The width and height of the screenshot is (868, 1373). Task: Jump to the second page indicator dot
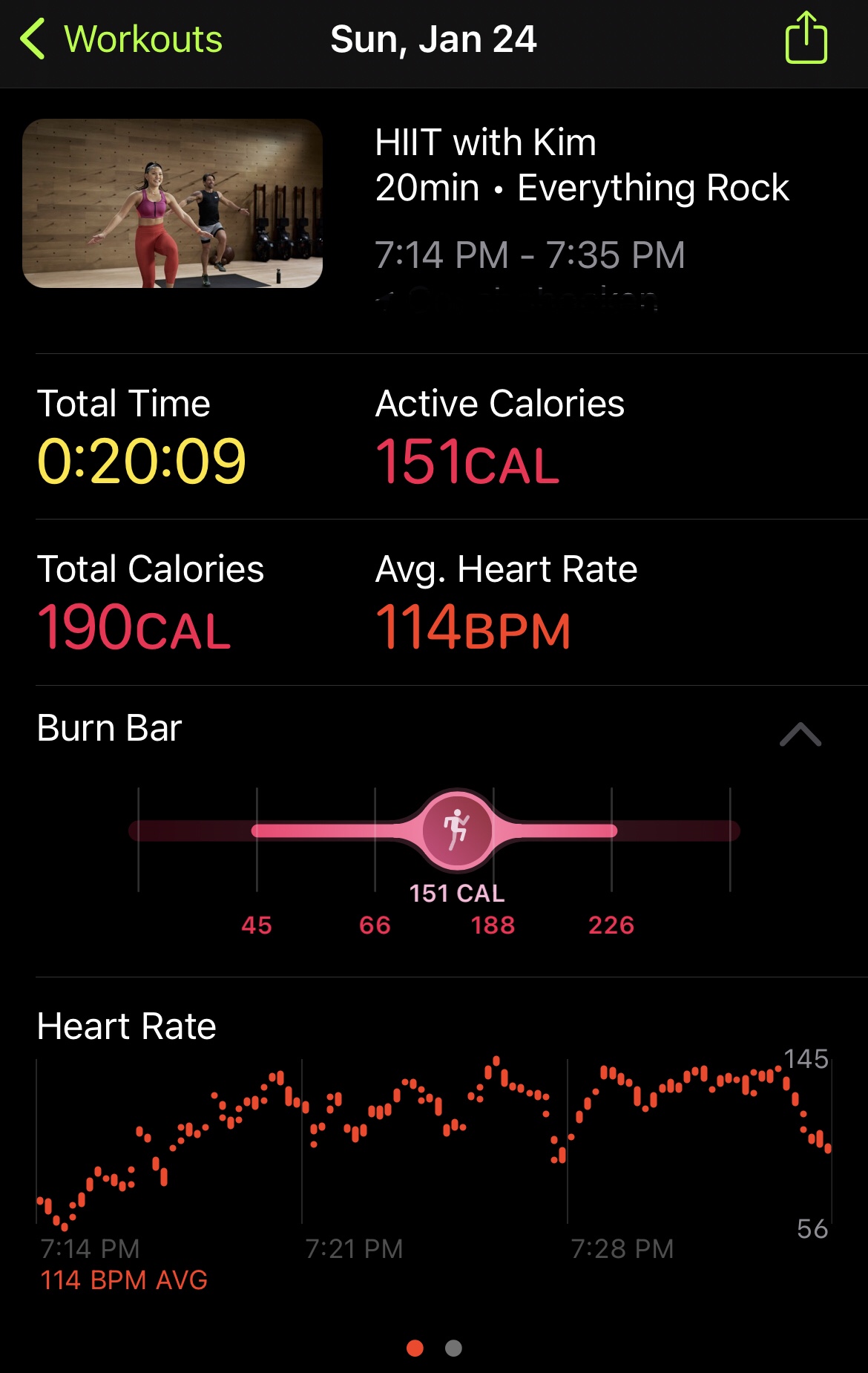click(x=453, y=1348)
